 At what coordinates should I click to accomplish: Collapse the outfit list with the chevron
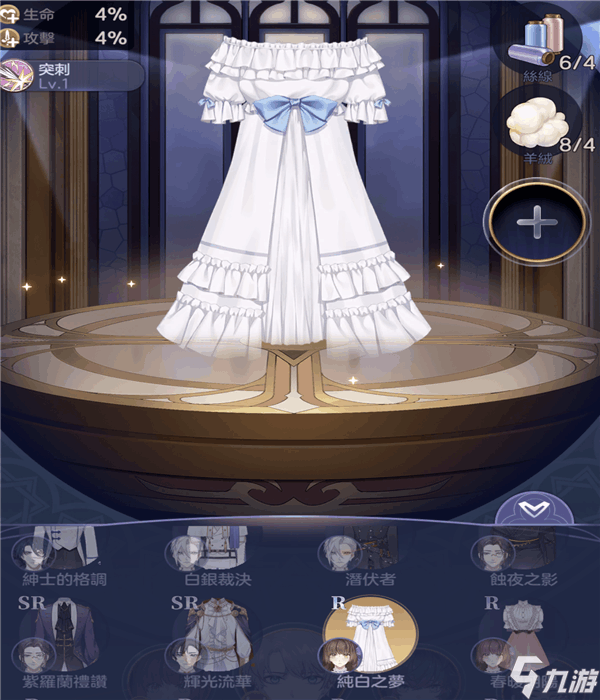532,510
